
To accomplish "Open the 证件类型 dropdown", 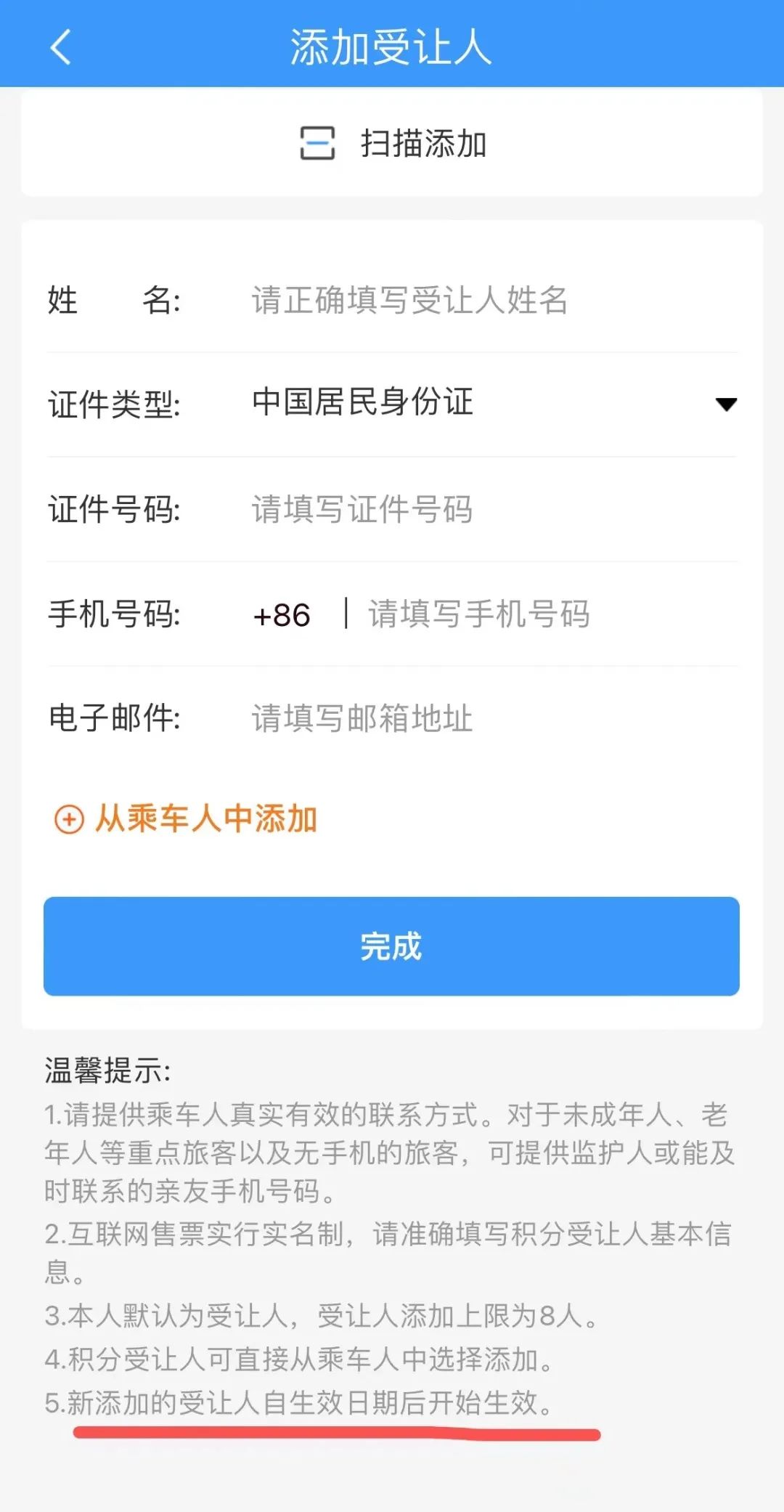I will click(x=494, y=403).
